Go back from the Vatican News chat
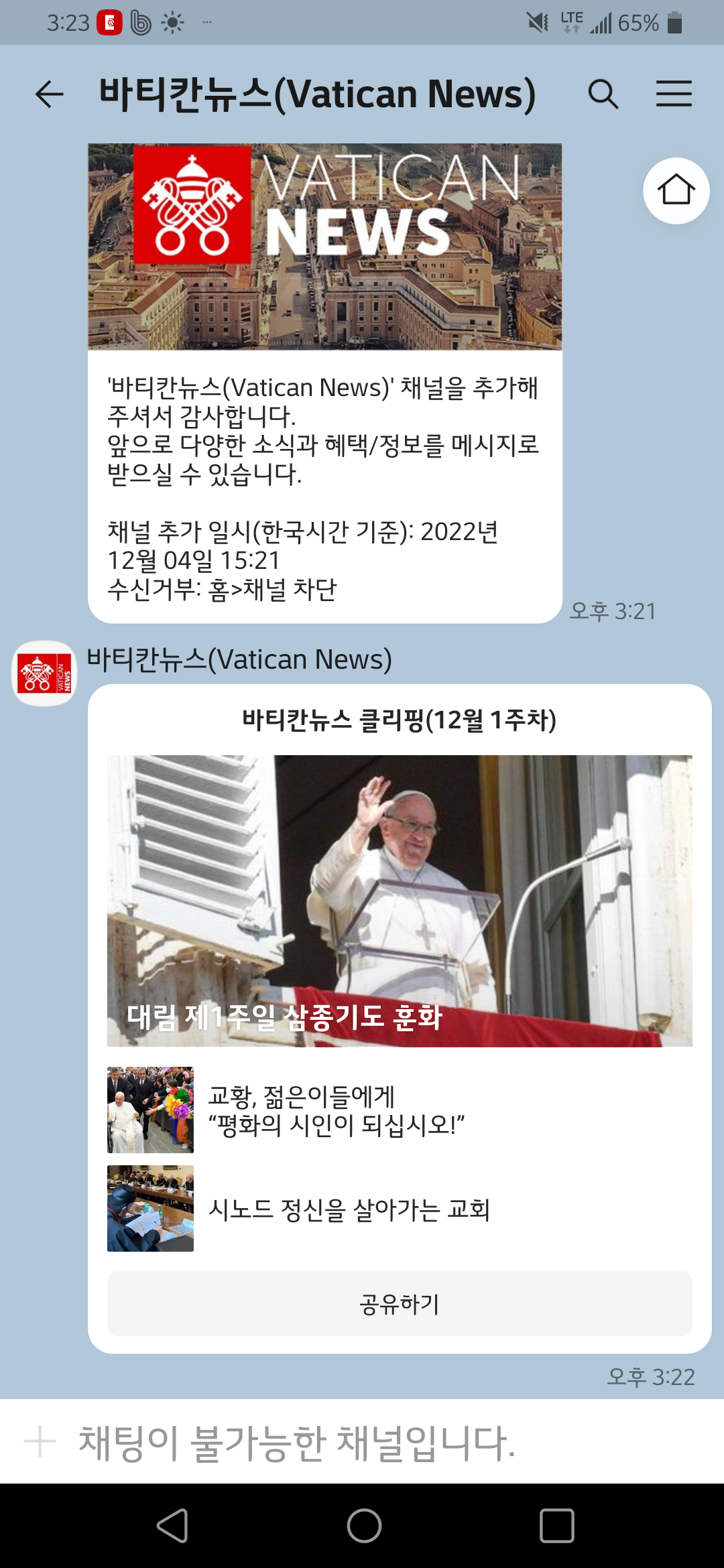 click(49, 94)
